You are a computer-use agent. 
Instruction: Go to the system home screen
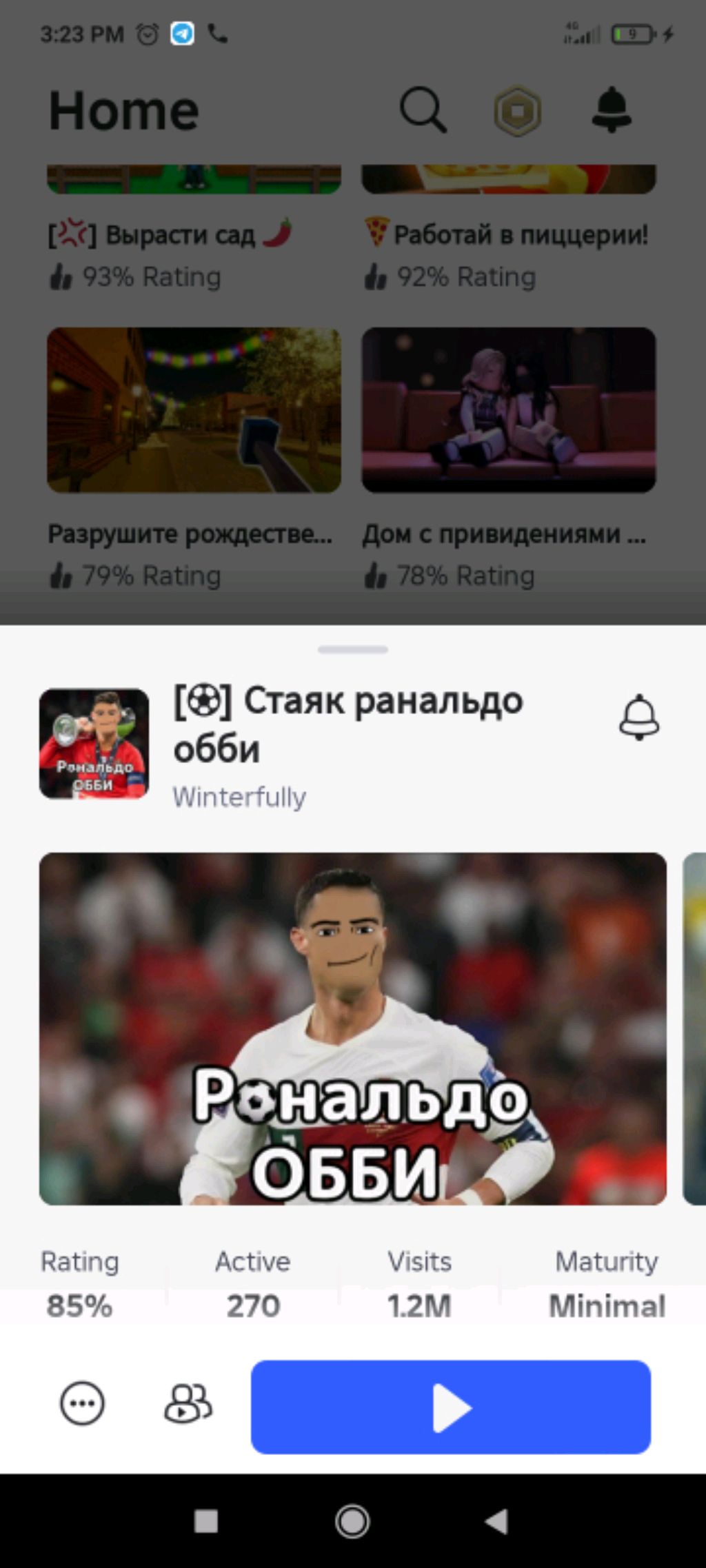tap(352, 1521)
